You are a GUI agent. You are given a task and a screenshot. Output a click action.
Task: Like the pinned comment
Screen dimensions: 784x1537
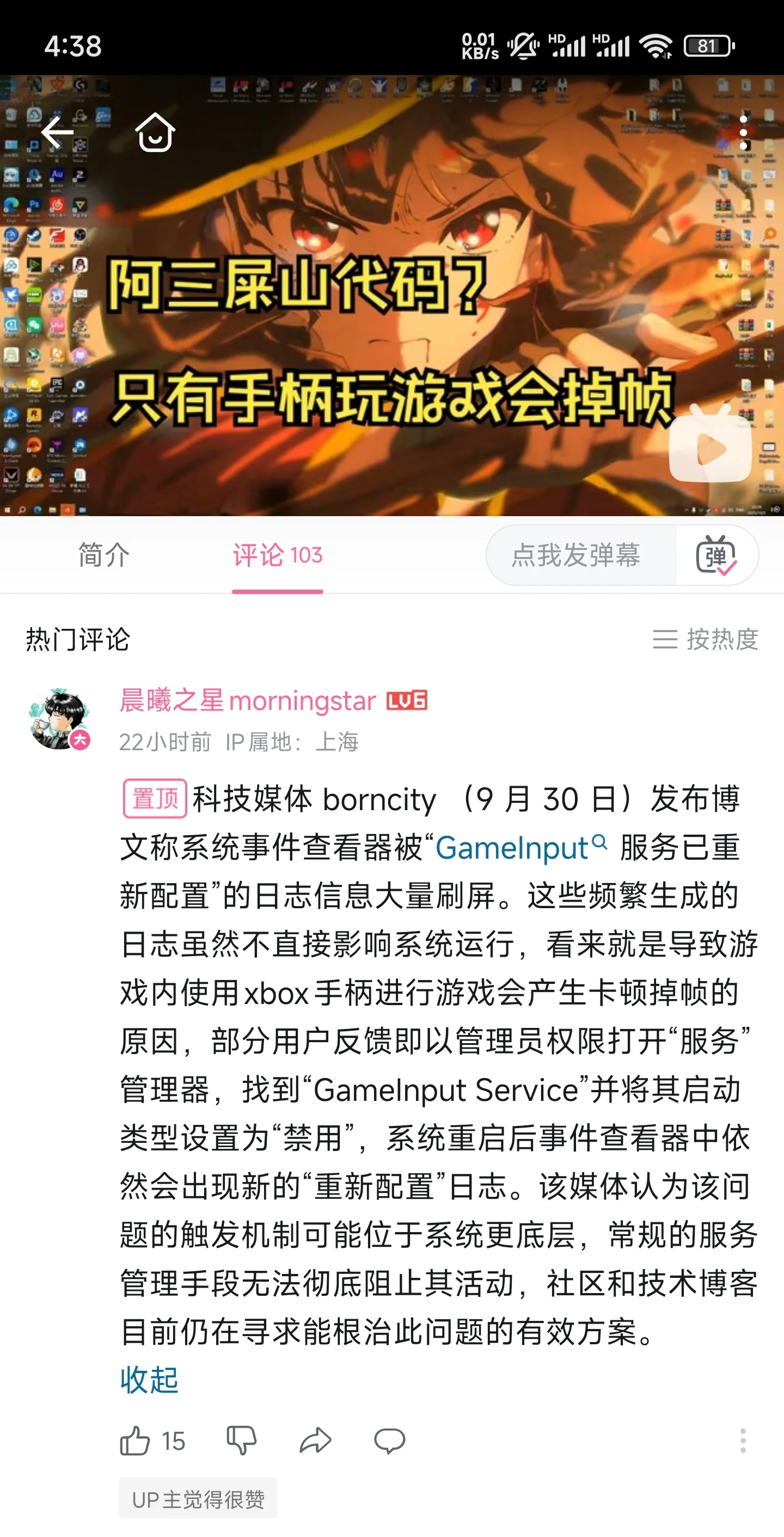point(136,1441)
